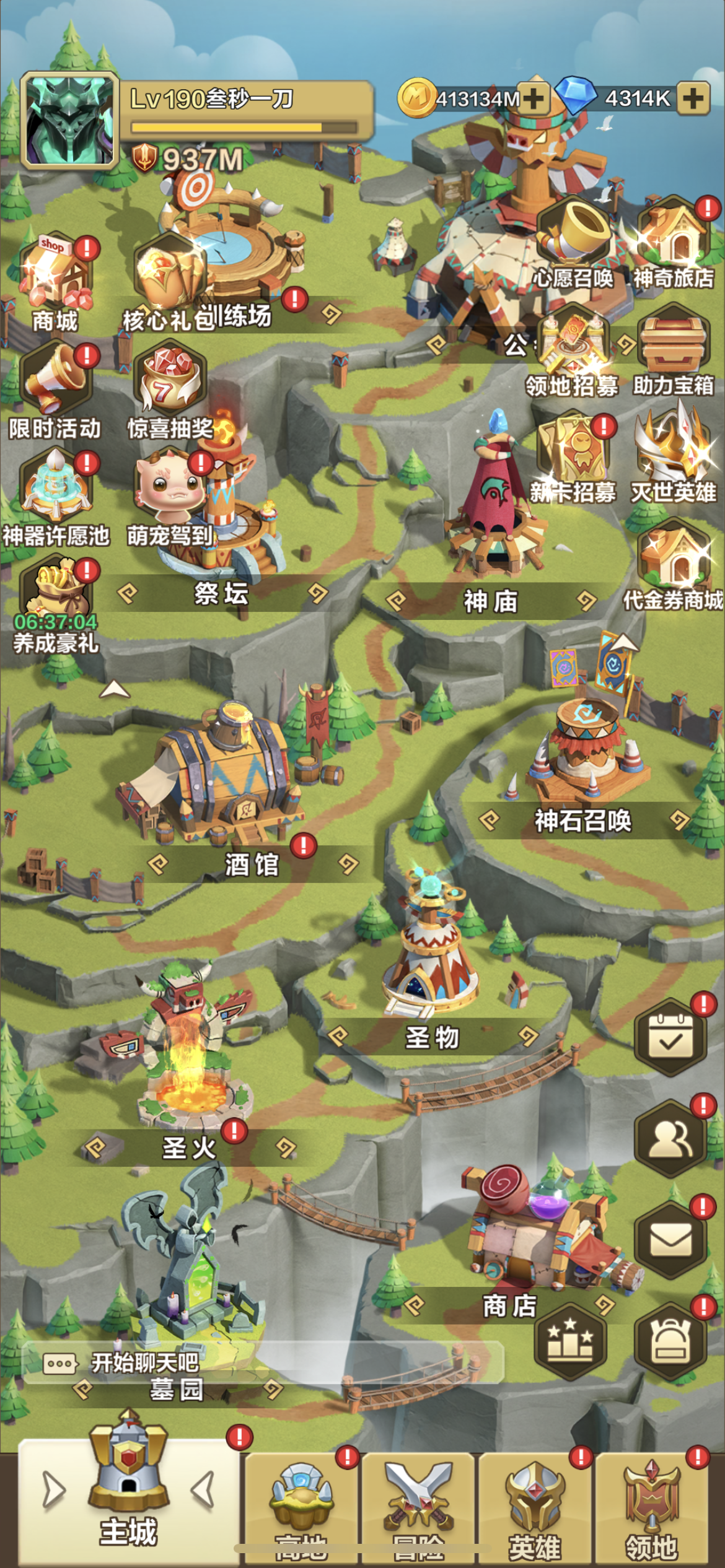Open 助力宝箱 treasure chest
This screenshot has width=725, height=1568.
click(674, 350)
